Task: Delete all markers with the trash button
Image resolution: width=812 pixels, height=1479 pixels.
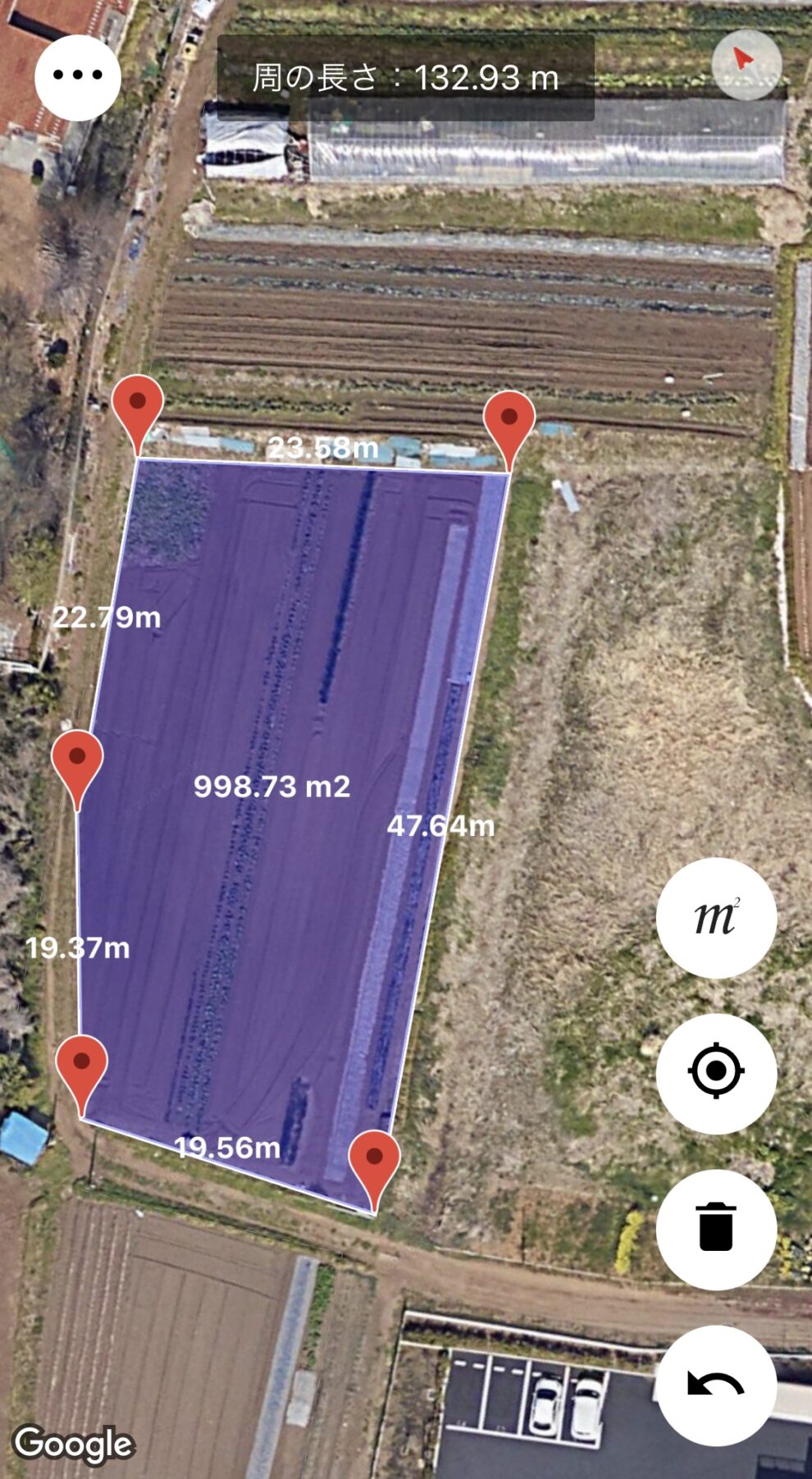Action: [x=716, y=1229]
